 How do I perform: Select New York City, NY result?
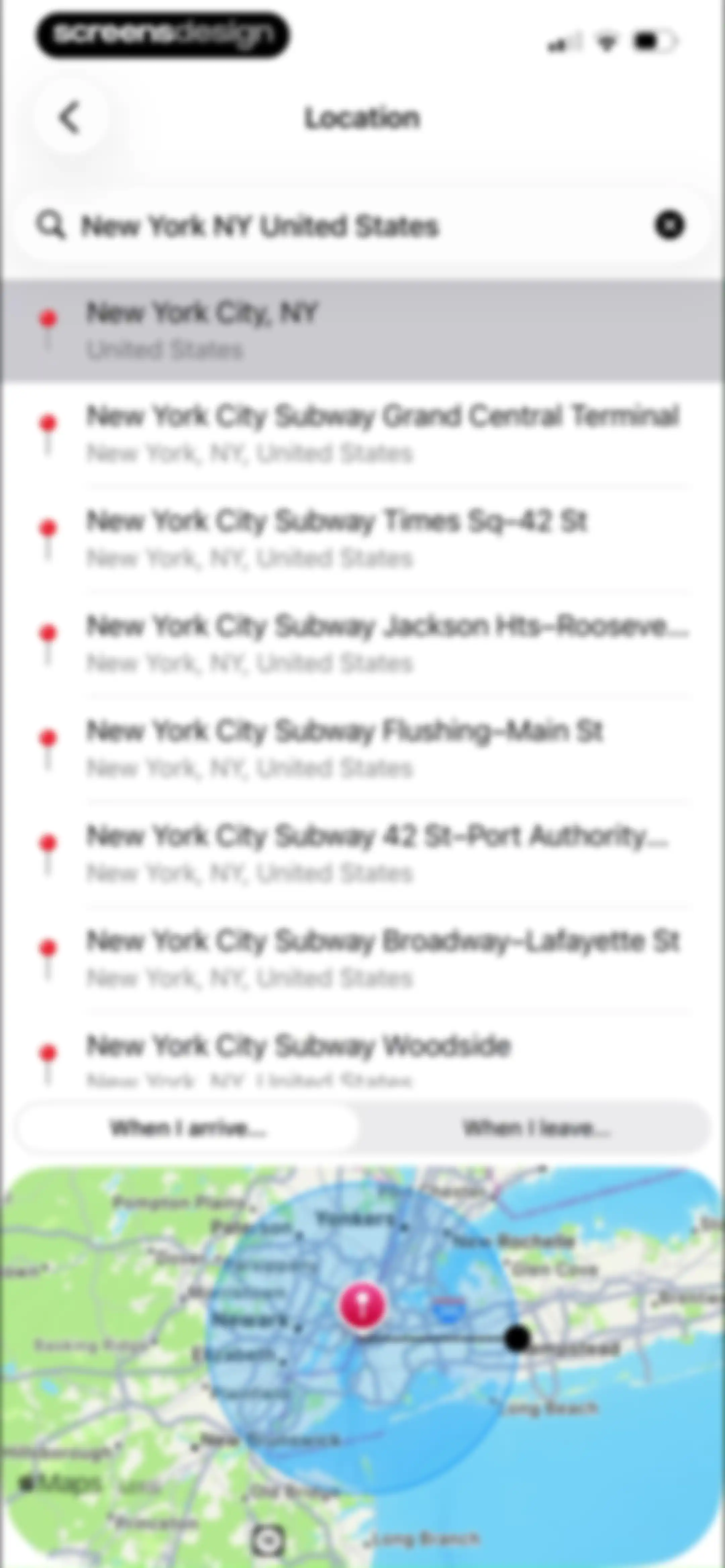click(x=362, y=330)
